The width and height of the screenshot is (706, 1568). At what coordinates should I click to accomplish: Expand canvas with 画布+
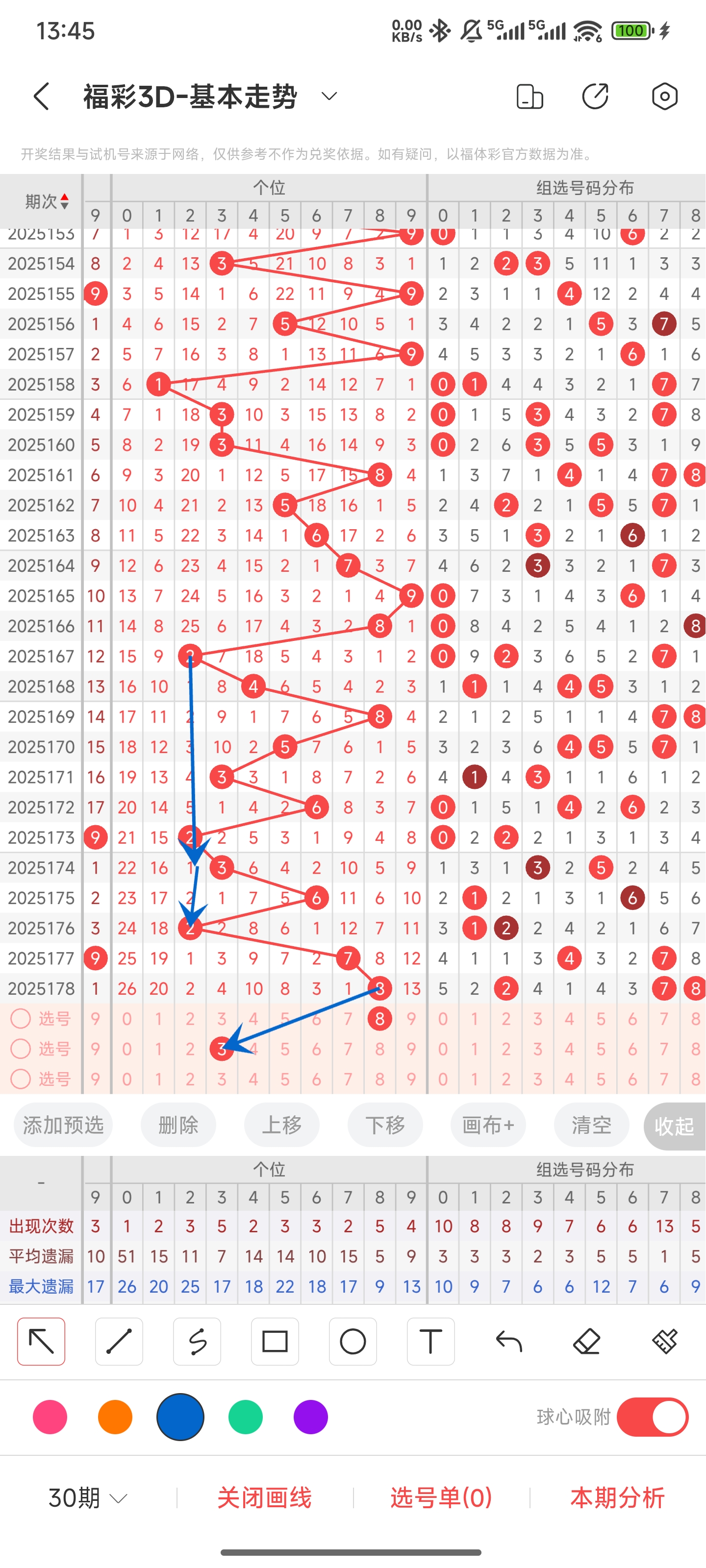coord(488,1125)
